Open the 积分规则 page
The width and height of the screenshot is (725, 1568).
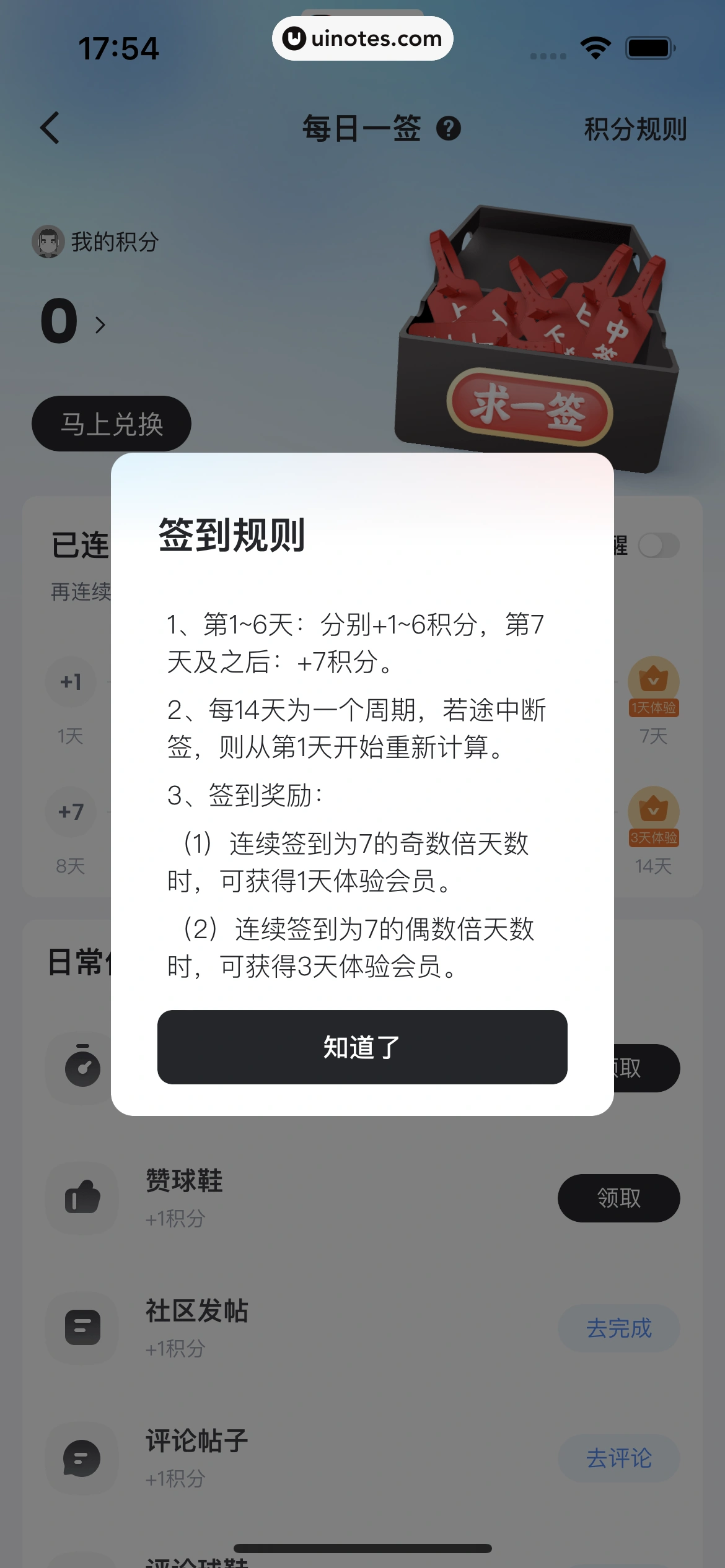coord(635,129)
